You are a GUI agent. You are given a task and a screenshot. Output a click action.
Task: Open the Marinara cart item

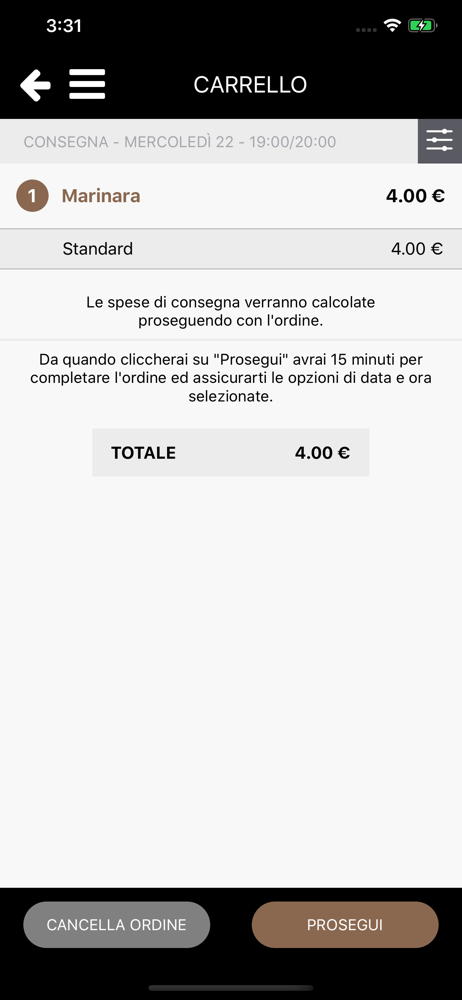(231, 196)
